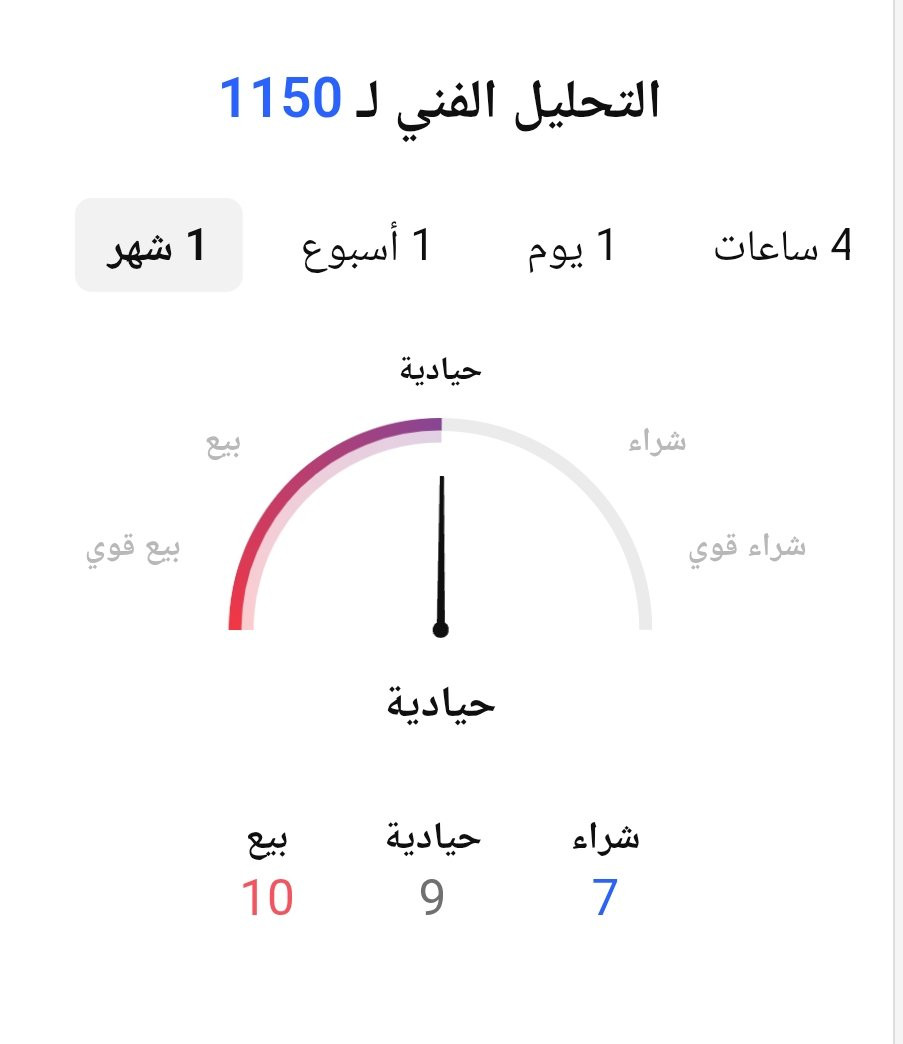This screenshot has width=903, height=1044.
Task: Select the 1 يوم timeframe tab
Action: tap(571, 245)
